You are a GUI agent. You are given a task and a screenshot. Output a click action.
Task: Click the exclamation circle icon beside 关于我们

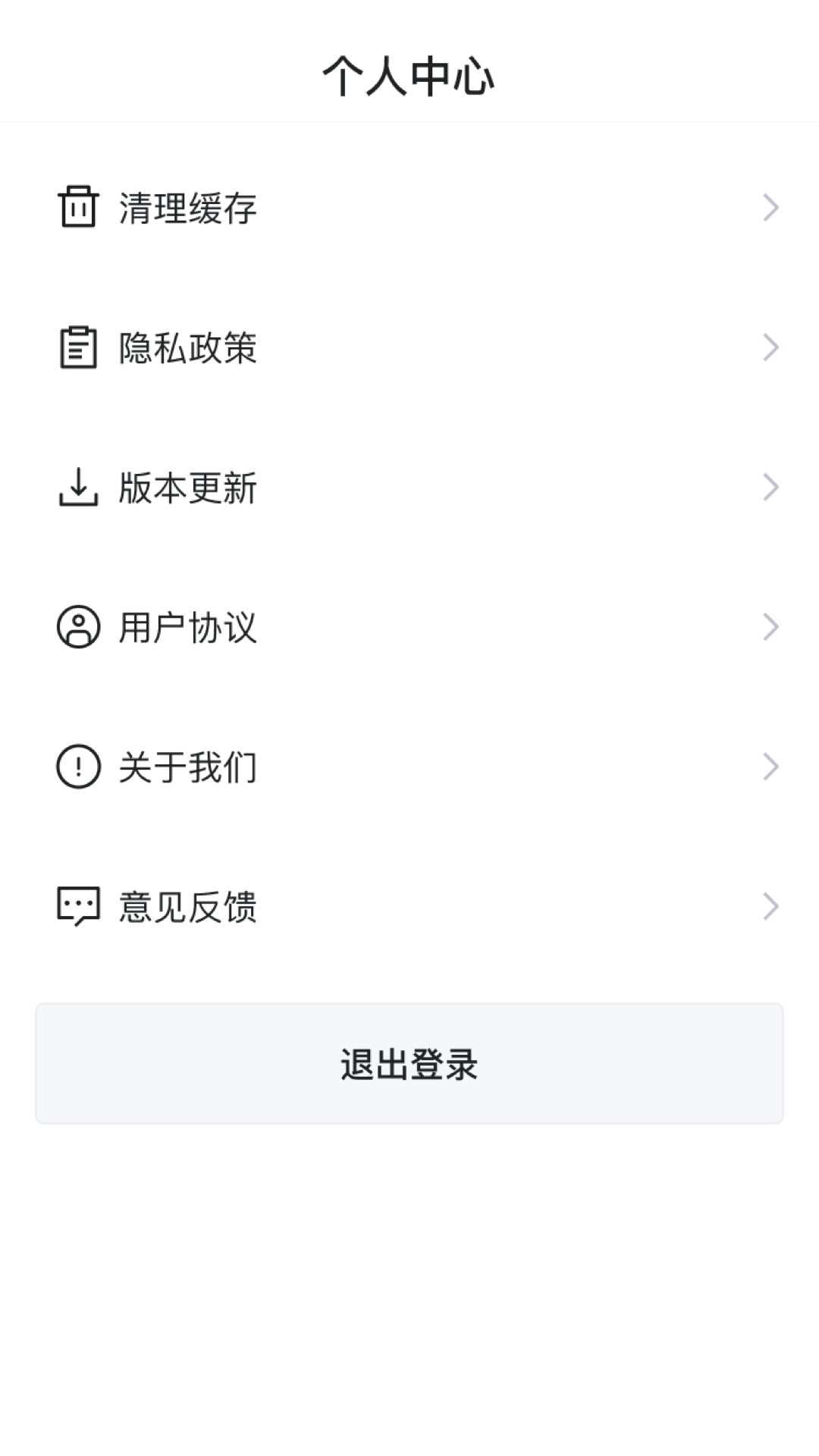[x=77, y=766]
